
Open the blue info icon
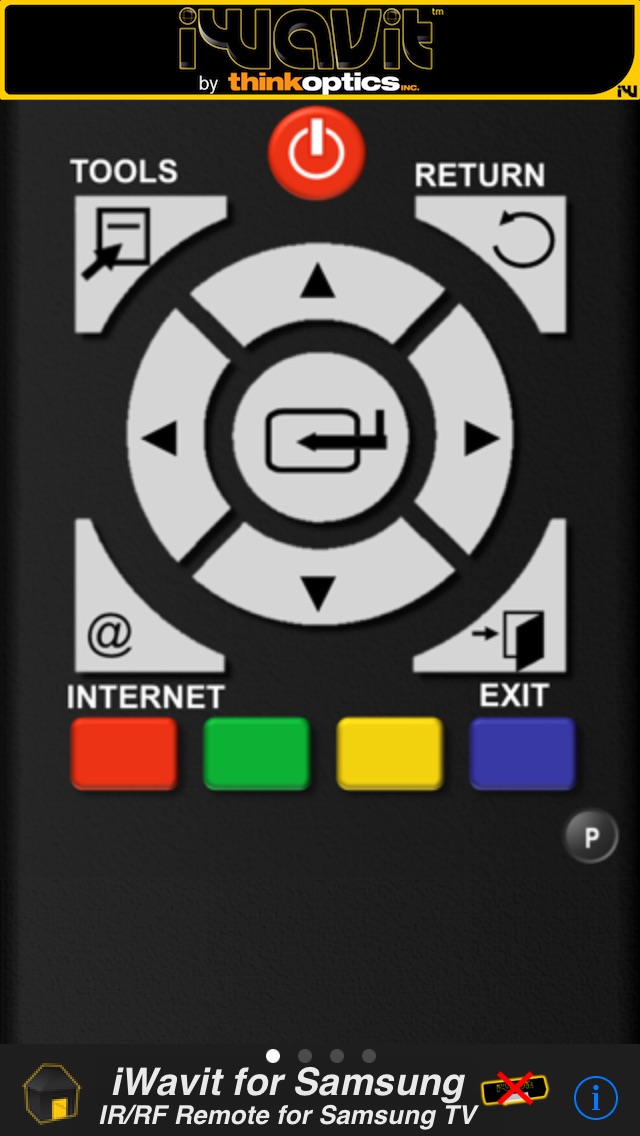(x=596, y=1098)
